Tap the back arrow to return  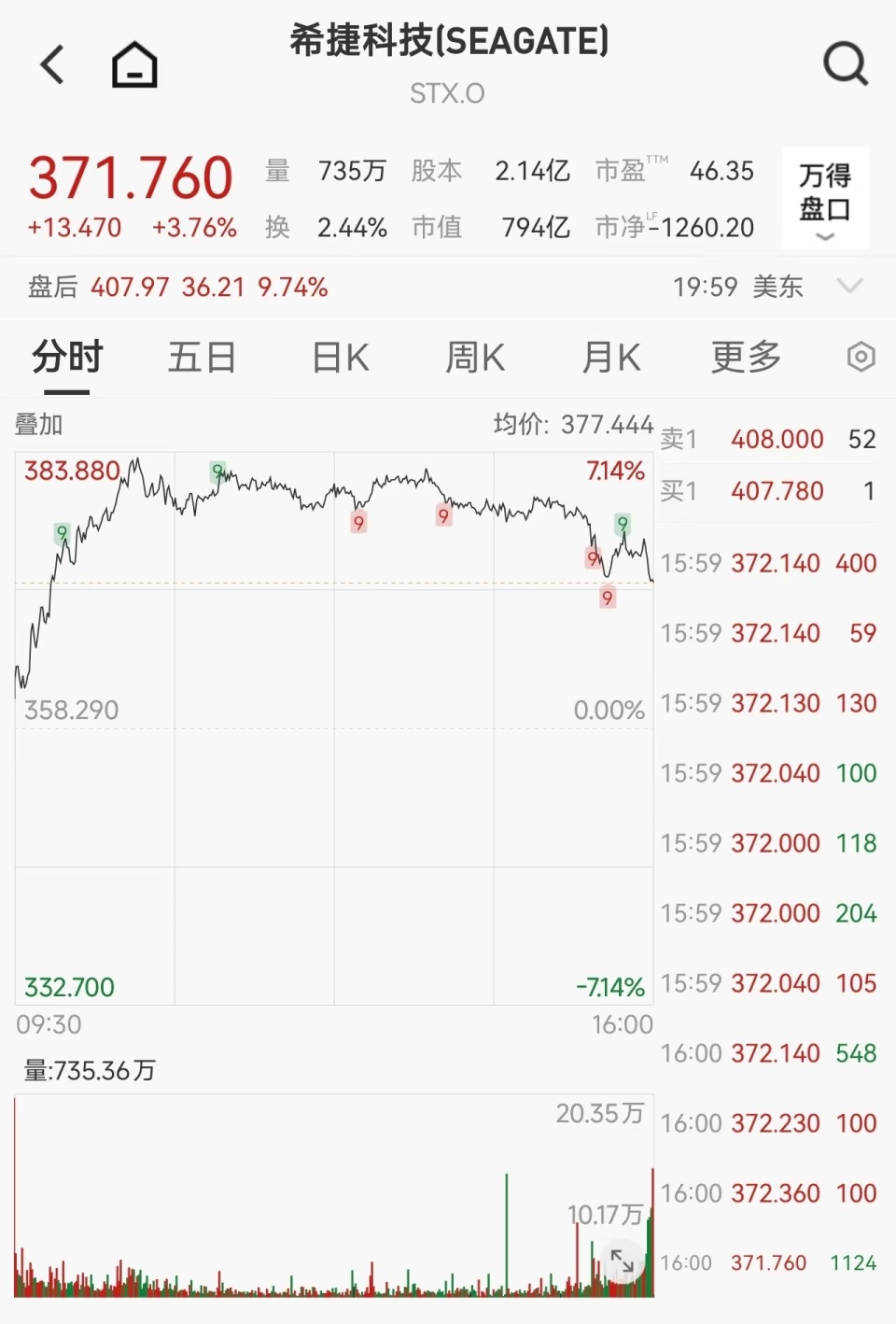click(x=51, y=63)
